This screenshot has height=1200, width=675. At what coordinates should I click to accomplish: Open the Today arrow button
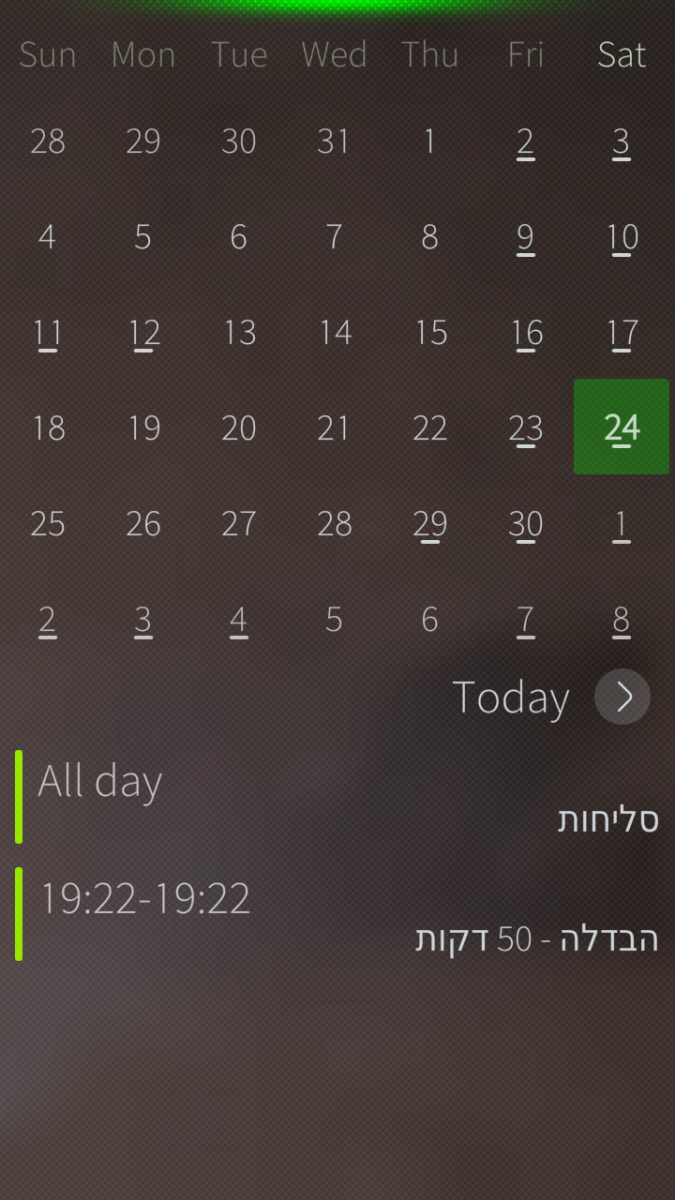click(x=622, y=697)
